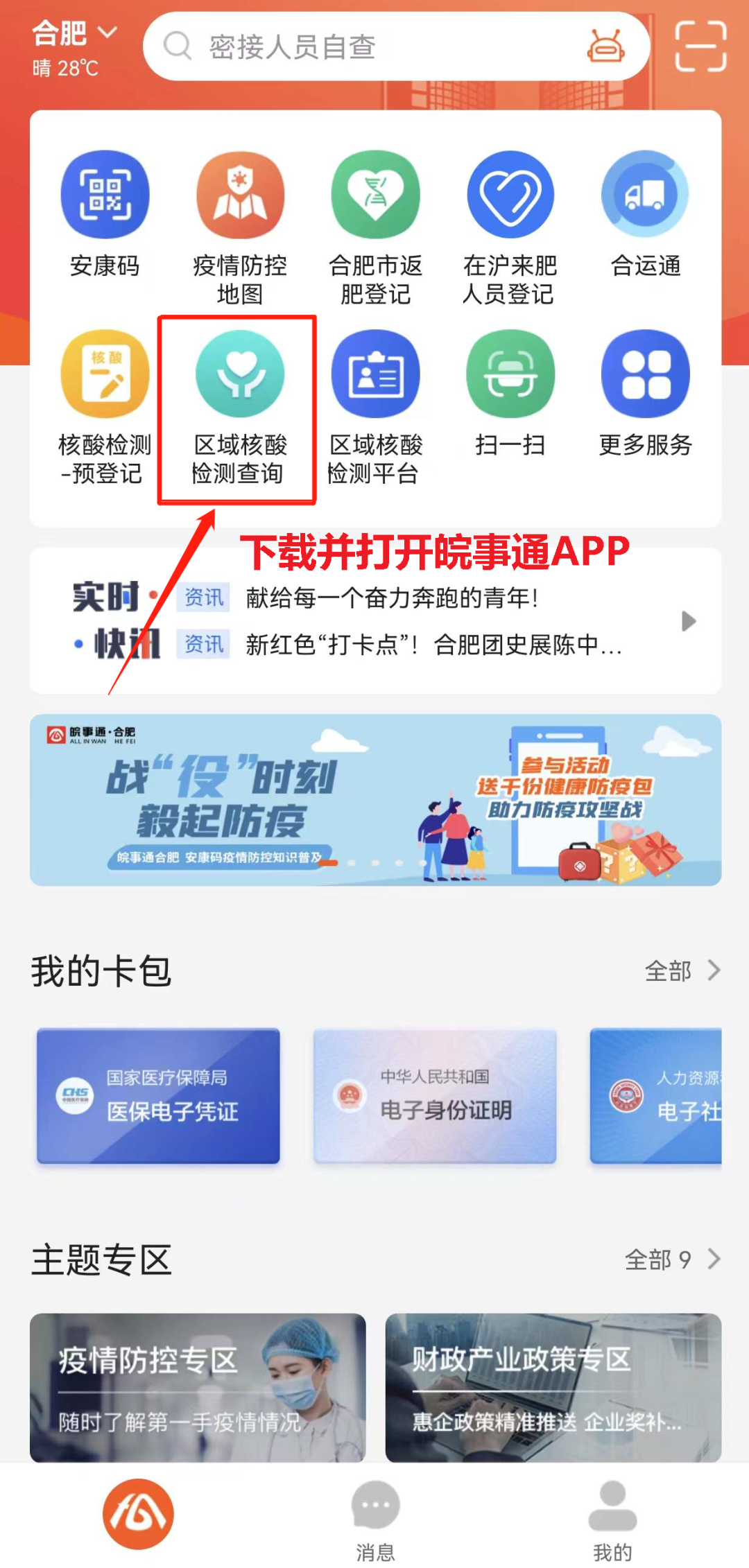The width and height of the screenshot is (749, 1568).
Task: Open 疫情防控专区 topic card
Action: pyautogui.click(x=198, y=1387)
